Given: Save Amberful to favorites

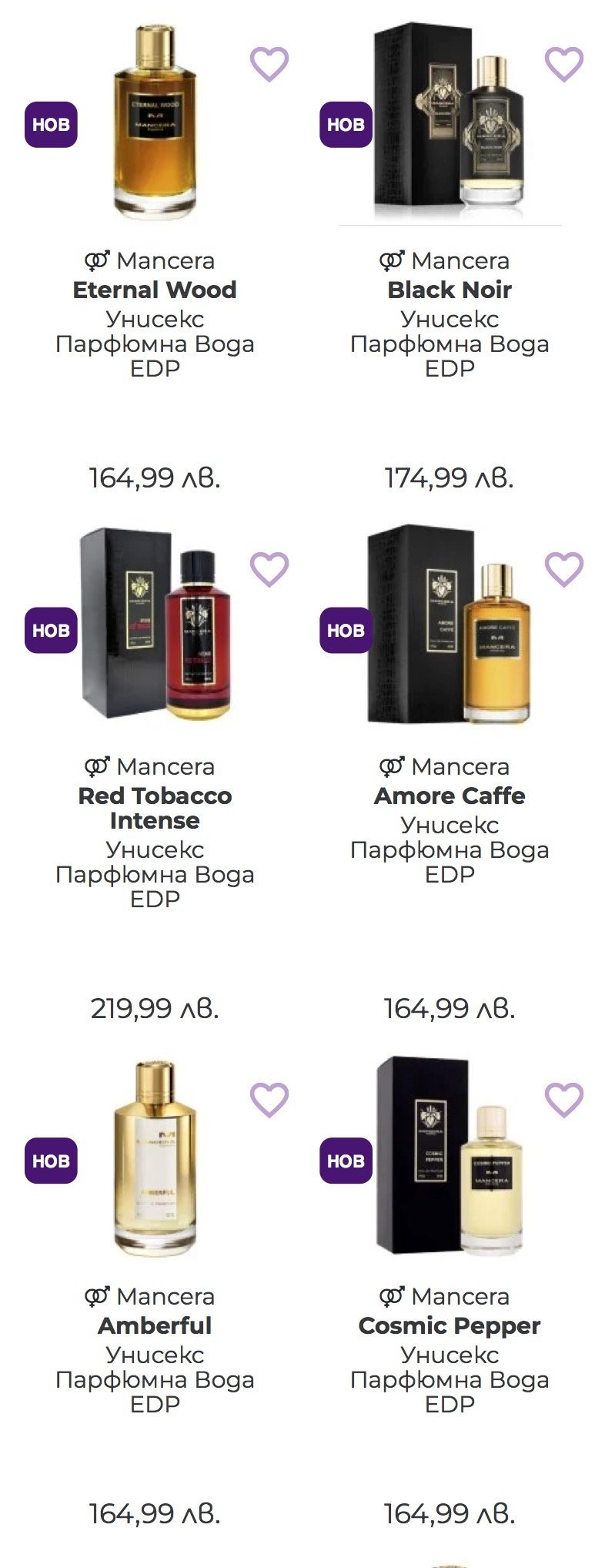Looking at the screenshot, I should click(269, 1100).
